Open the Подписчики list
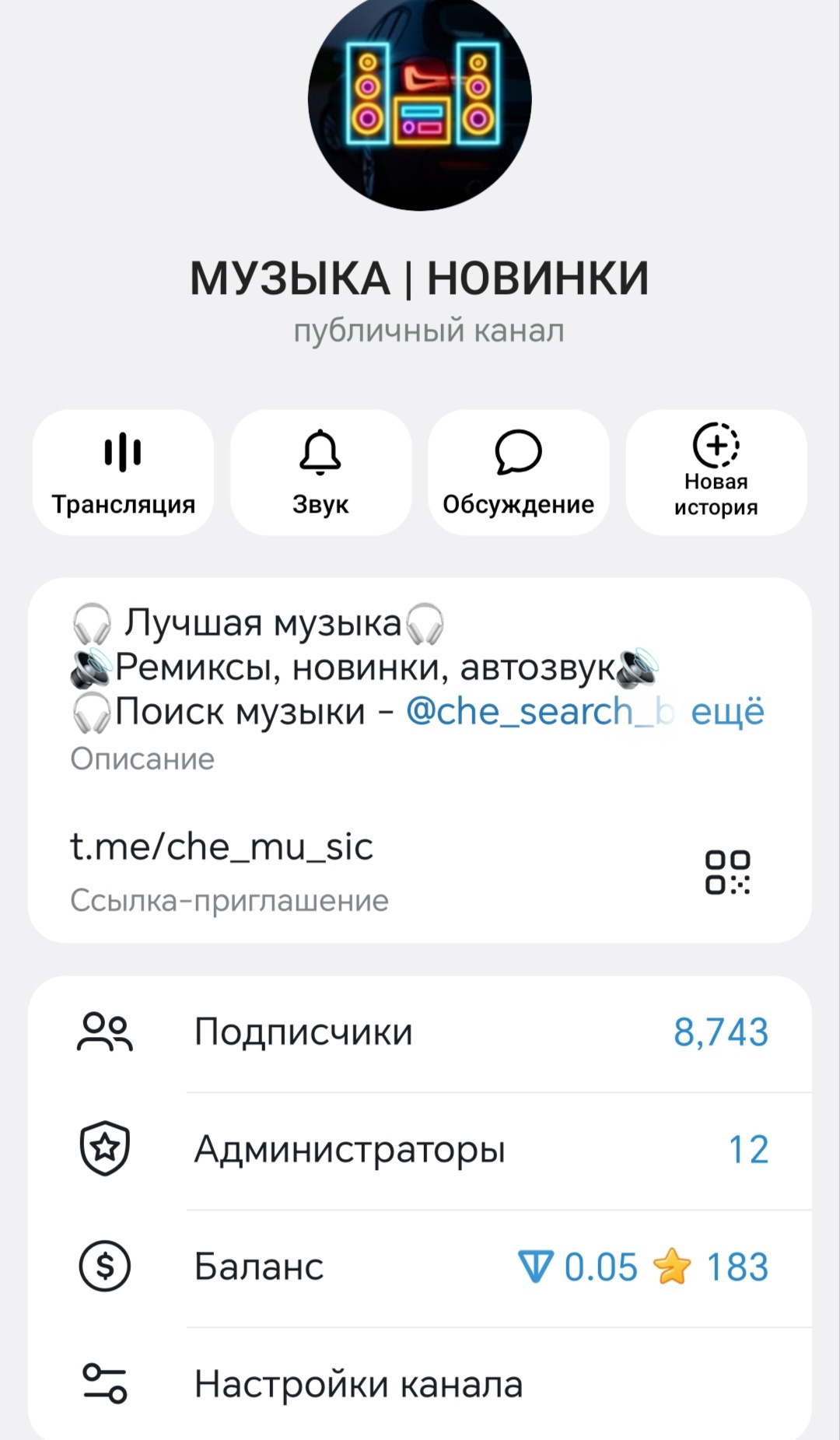Image resolution: width=840 pixels, height=1440 pixels. point(420,1032)
